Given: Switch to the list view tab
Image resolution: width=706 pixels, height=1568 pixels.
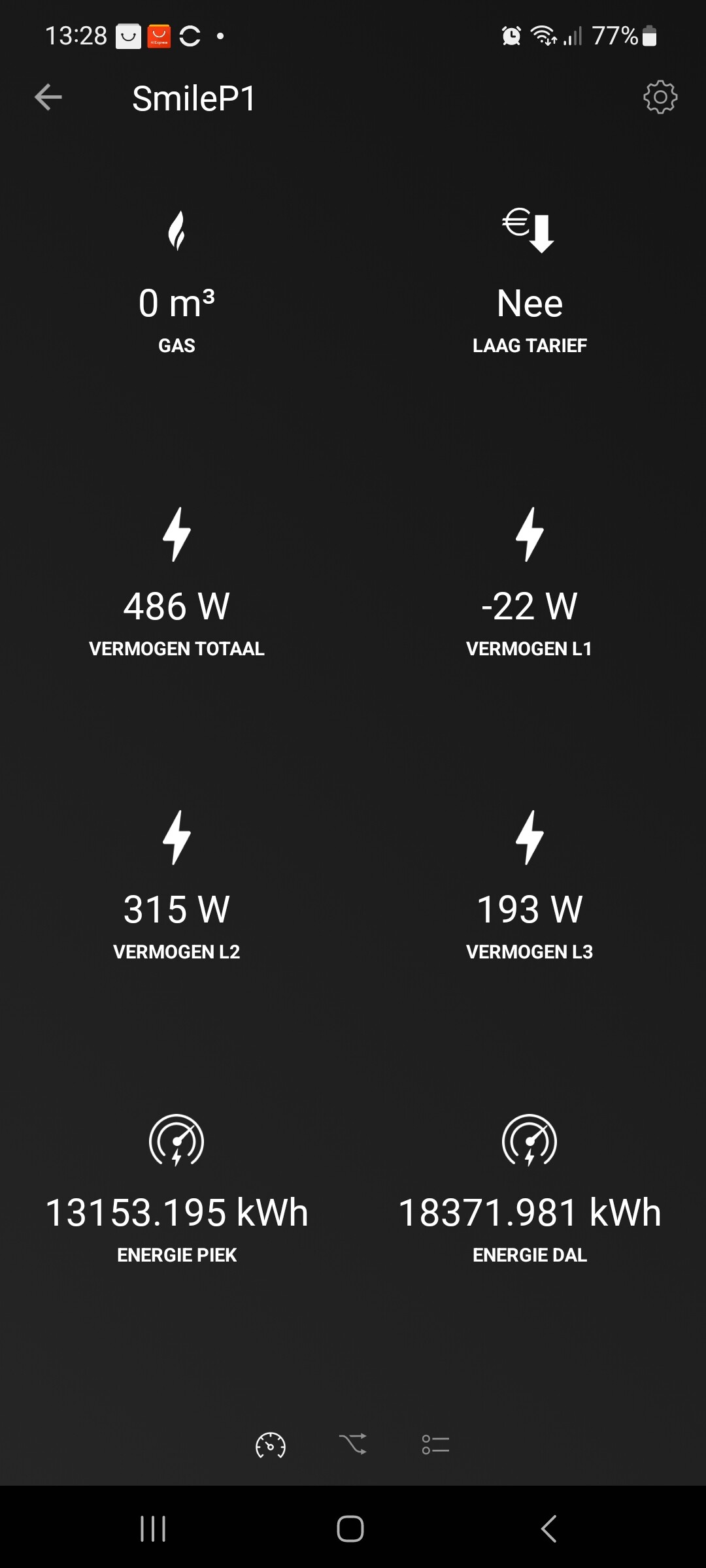Looking at the screenshot, I should tap(435, 1445).
